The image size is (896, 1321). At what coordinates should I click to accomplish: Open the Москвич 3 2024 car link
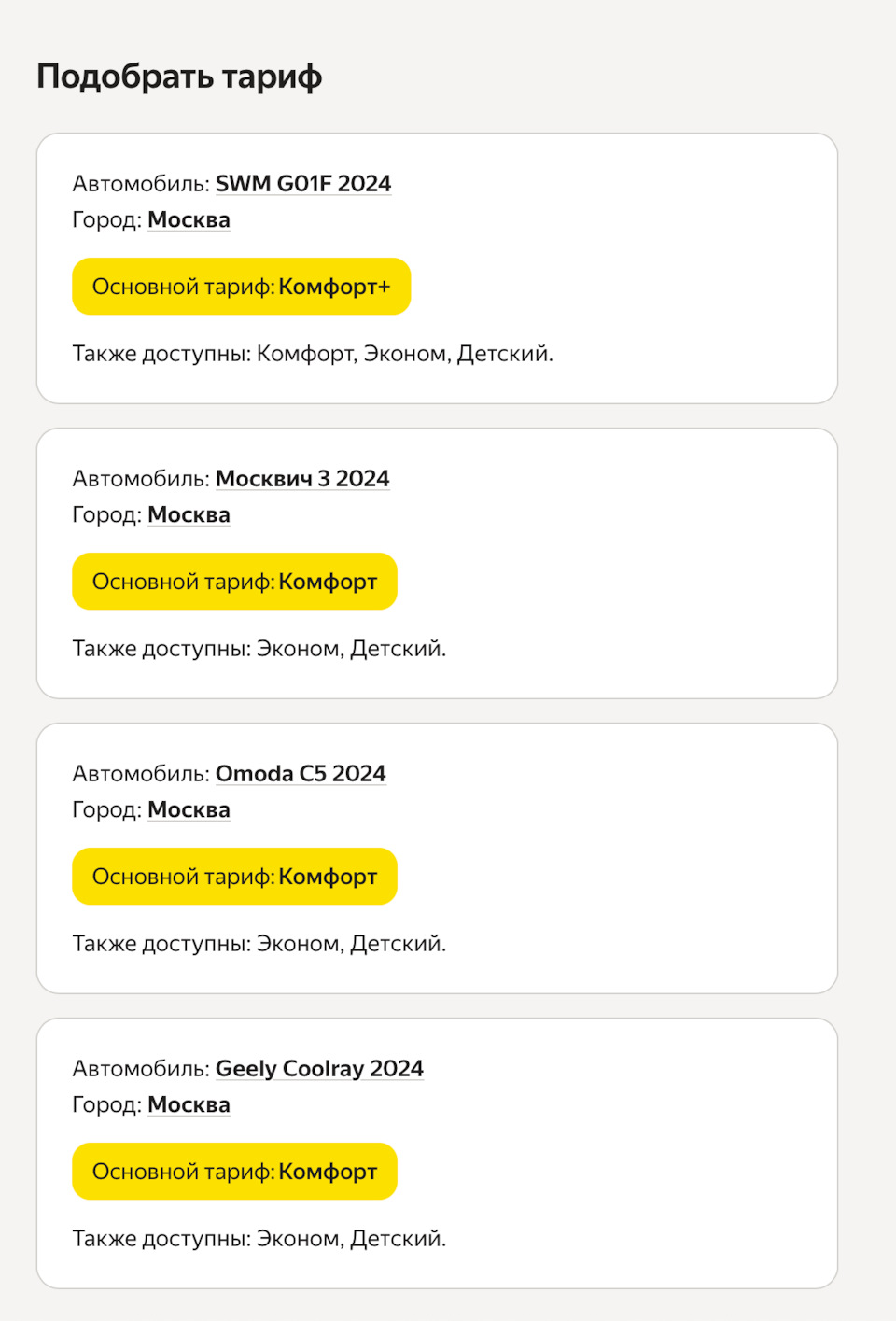[301, 479]
